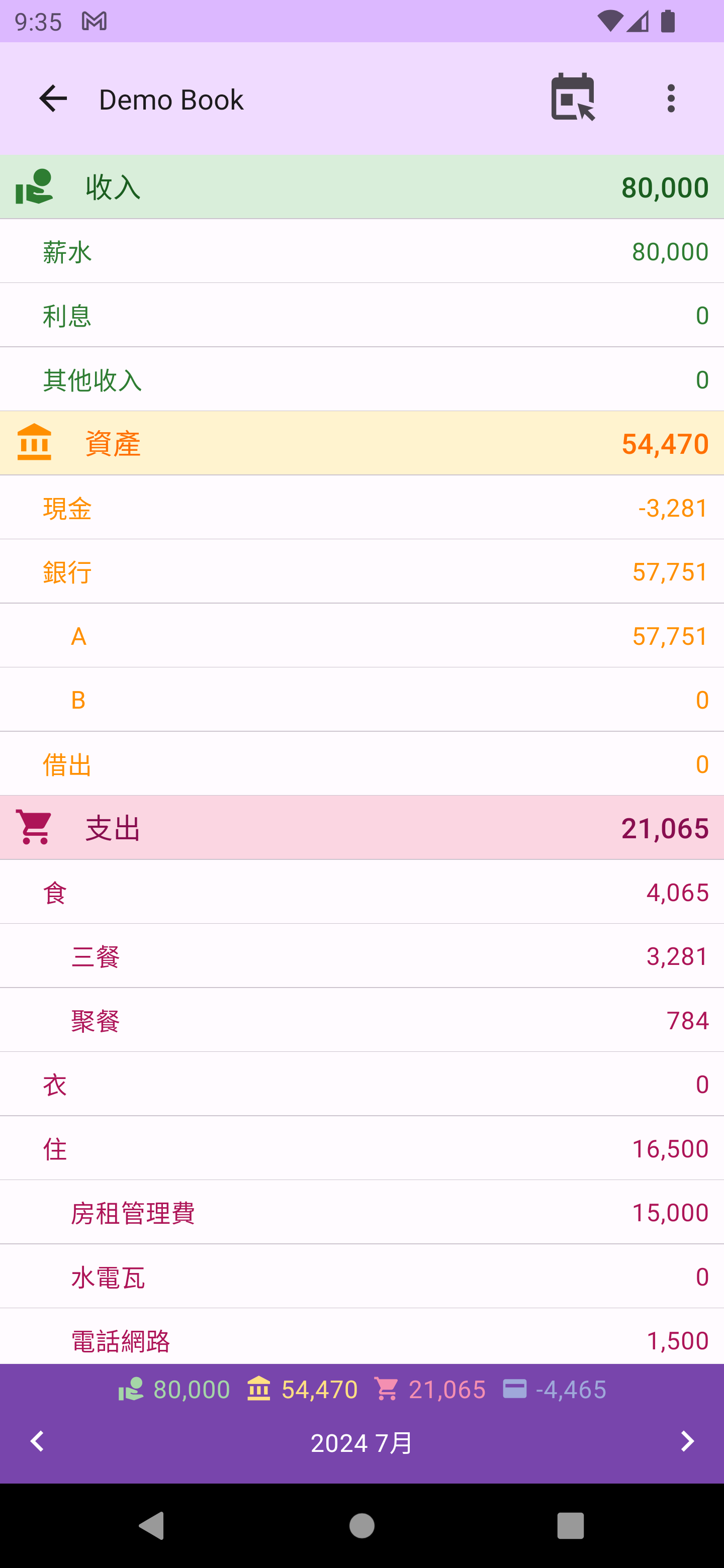Open the 房租管理費 expense row
Image resolution: width=724 pixels, height=1568 pixels.
(x=361, y=1213)
